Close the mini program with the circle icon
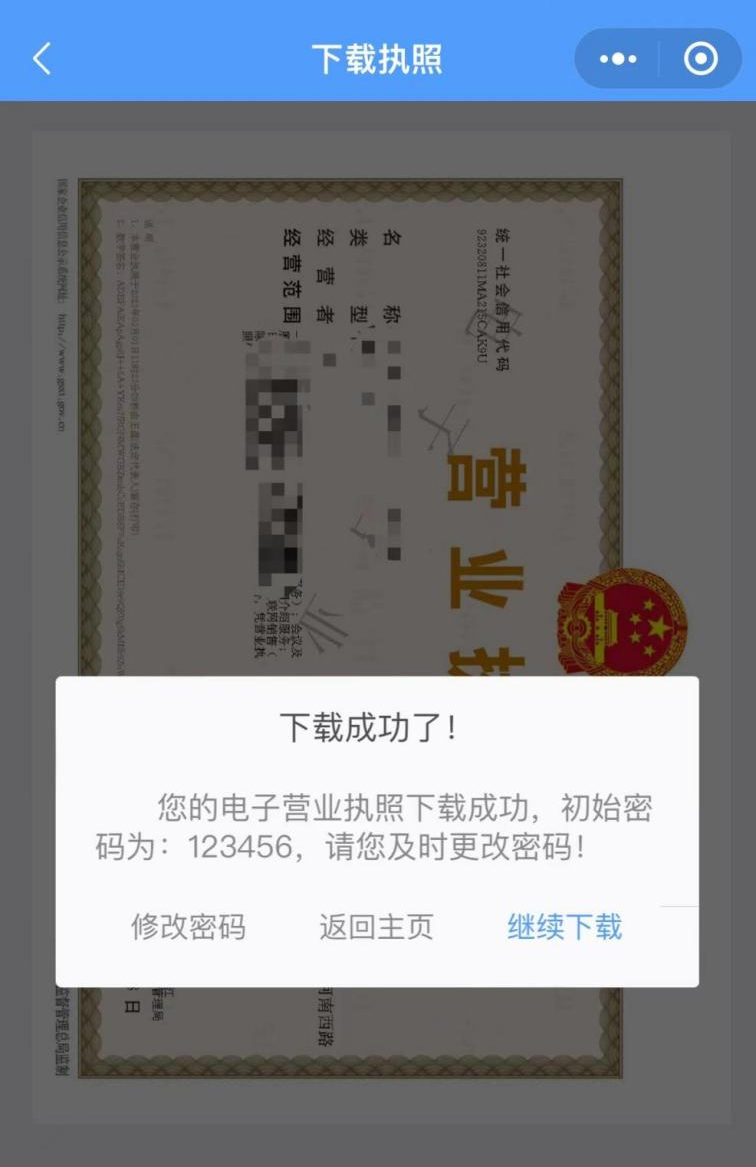The image size is (756, 1167). 700,59
